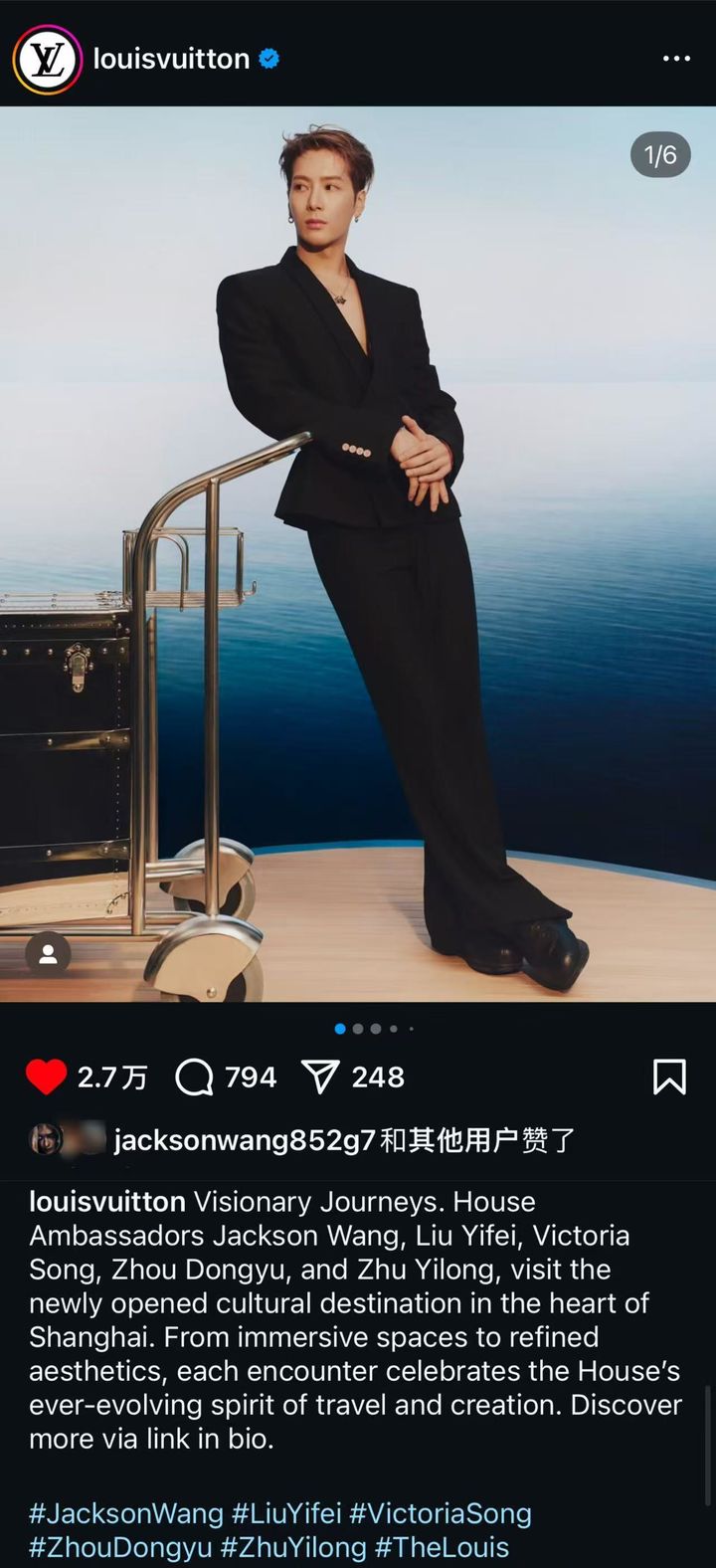This screenshot has width=716, height=1568.
Task: Open the #LiuYifei hashtag
Action: 286,1514
